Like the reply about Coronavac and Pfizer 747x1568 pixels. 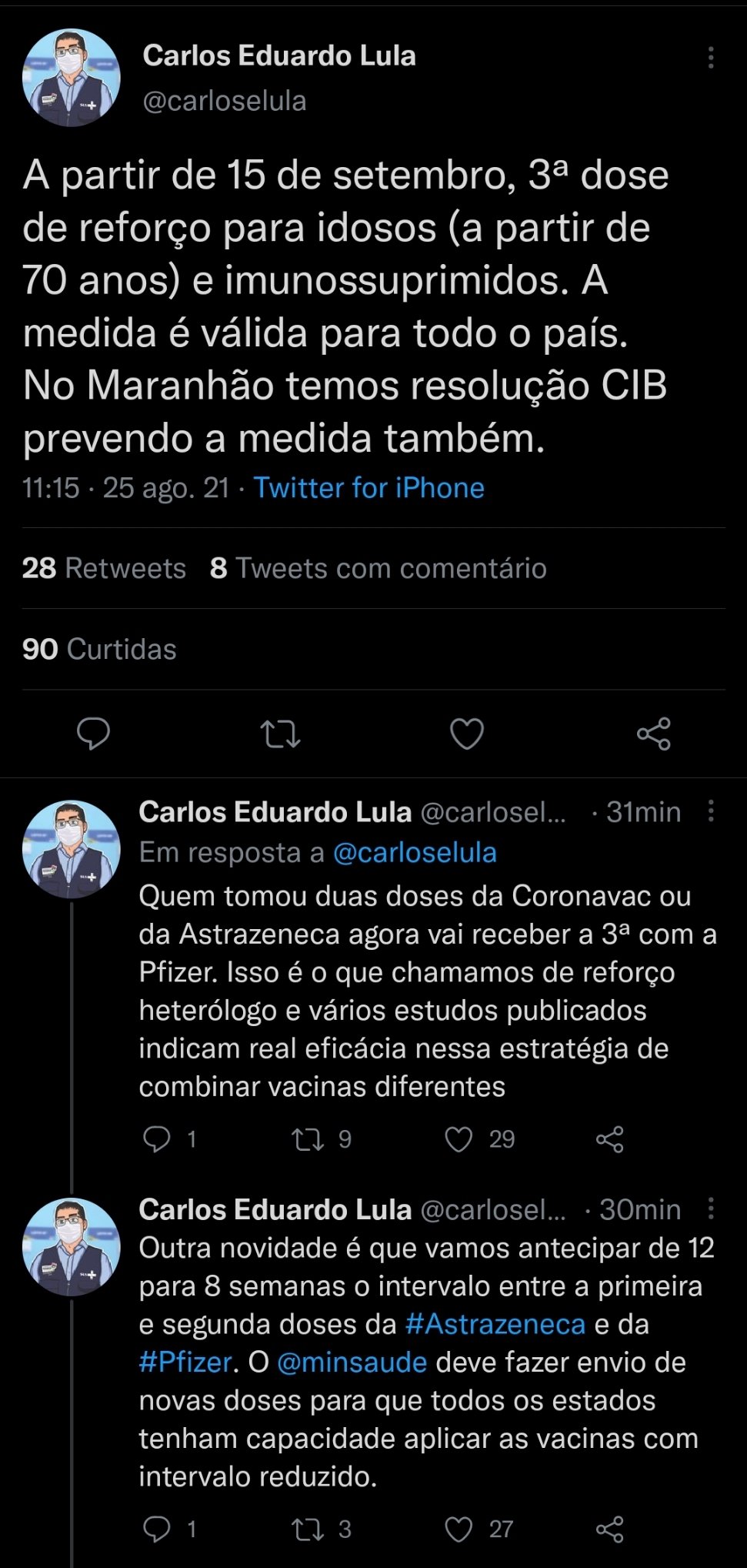pyautogui.click(x=459, y=1139)
